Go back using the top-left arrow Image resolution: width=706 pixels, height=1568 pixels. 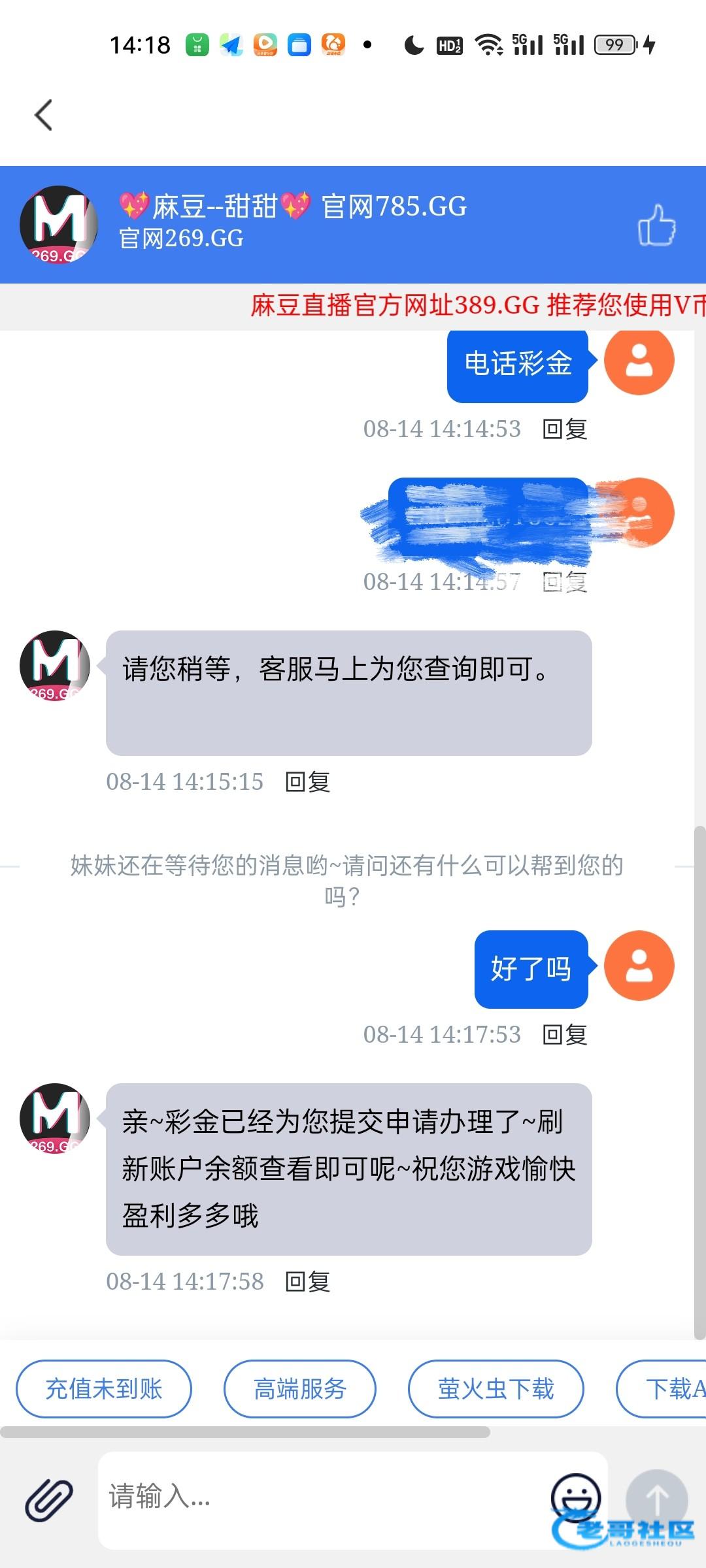(x=43, y=116)
